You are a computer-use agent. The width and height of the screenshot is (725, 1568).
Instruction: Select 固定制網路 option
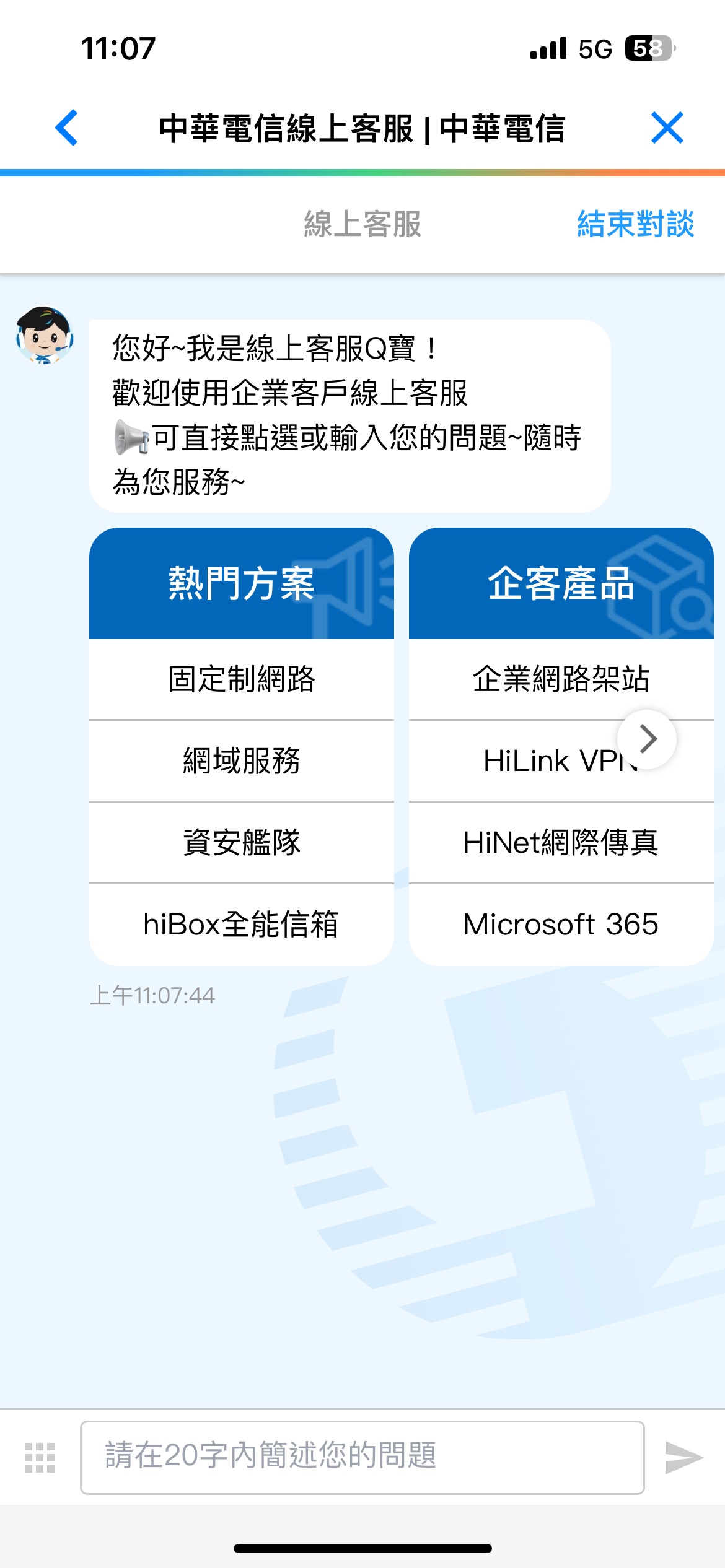pyautogui.click(x=242, y=679)
